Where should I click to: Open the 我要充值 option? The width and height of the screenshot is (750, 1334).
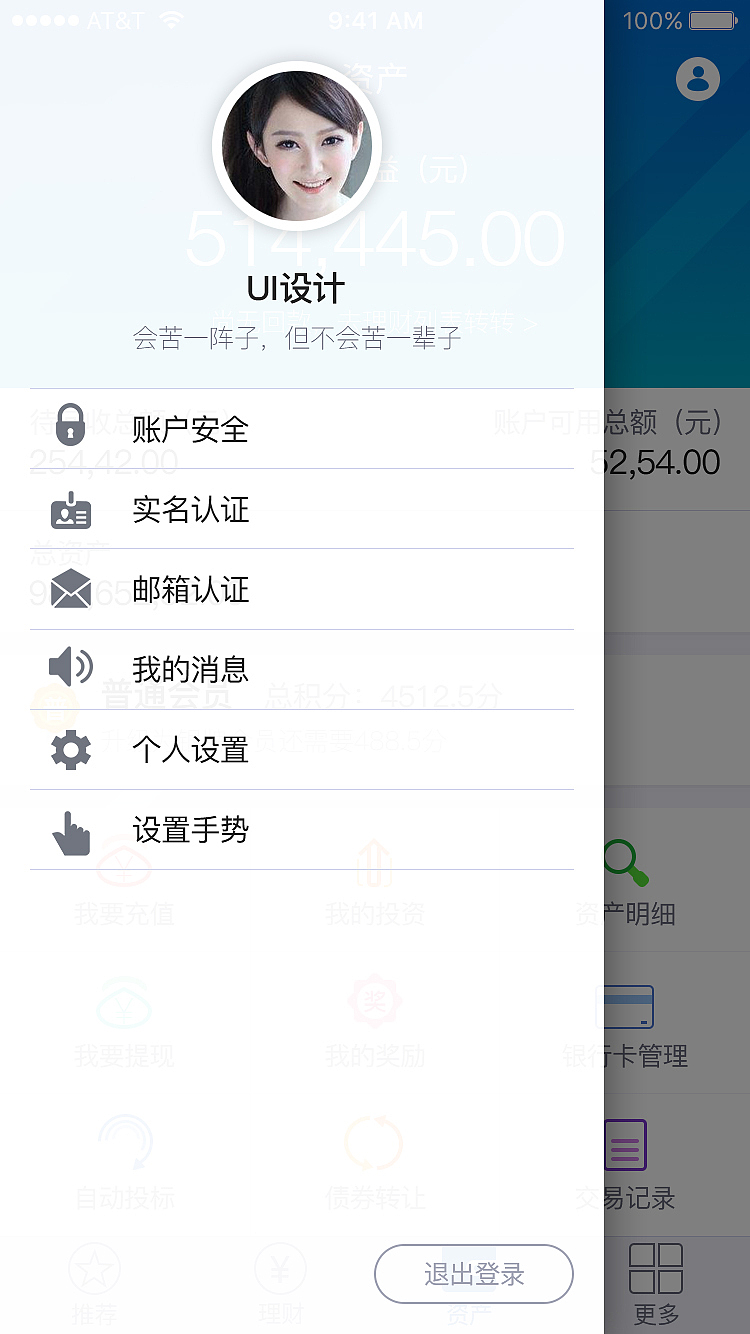point(122,890)
